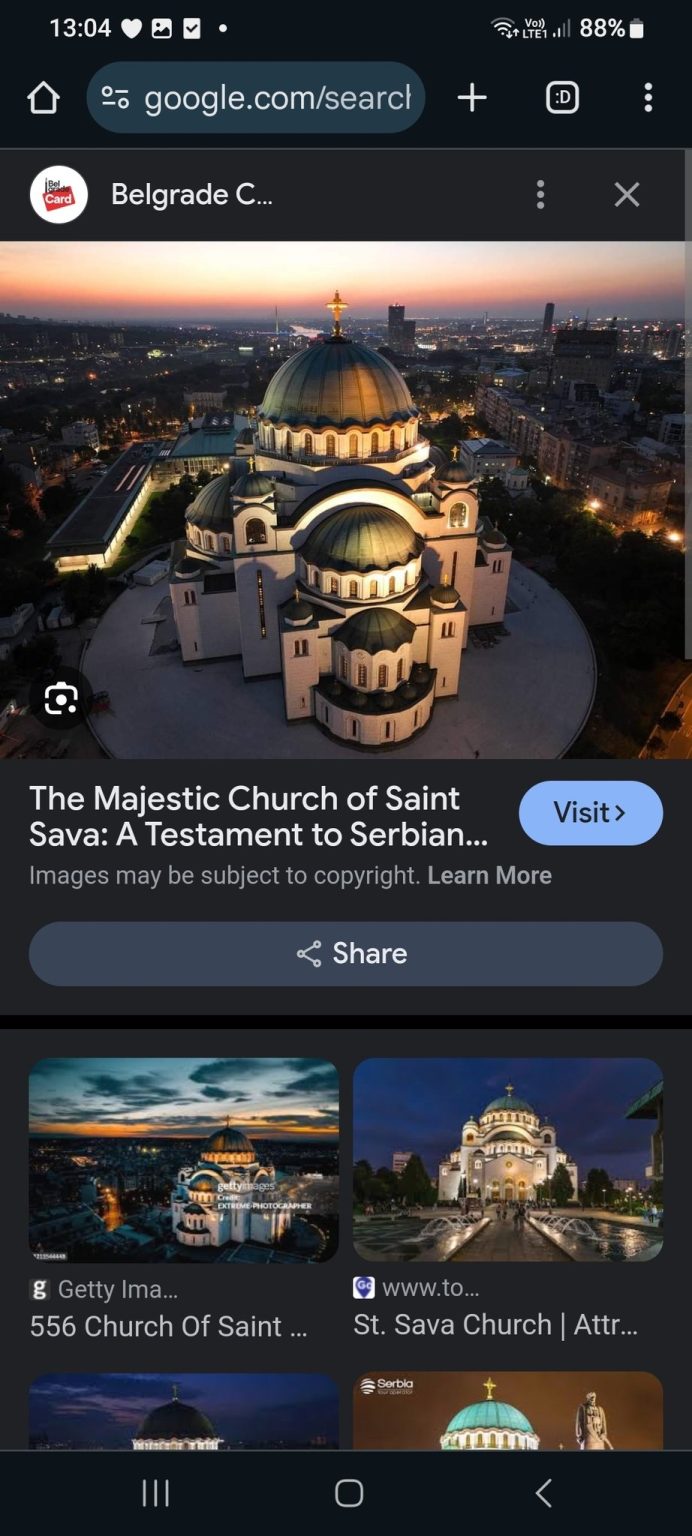Tap the google.com address bar
Viewport: 692px width, 1536px height.
(256, 98)
